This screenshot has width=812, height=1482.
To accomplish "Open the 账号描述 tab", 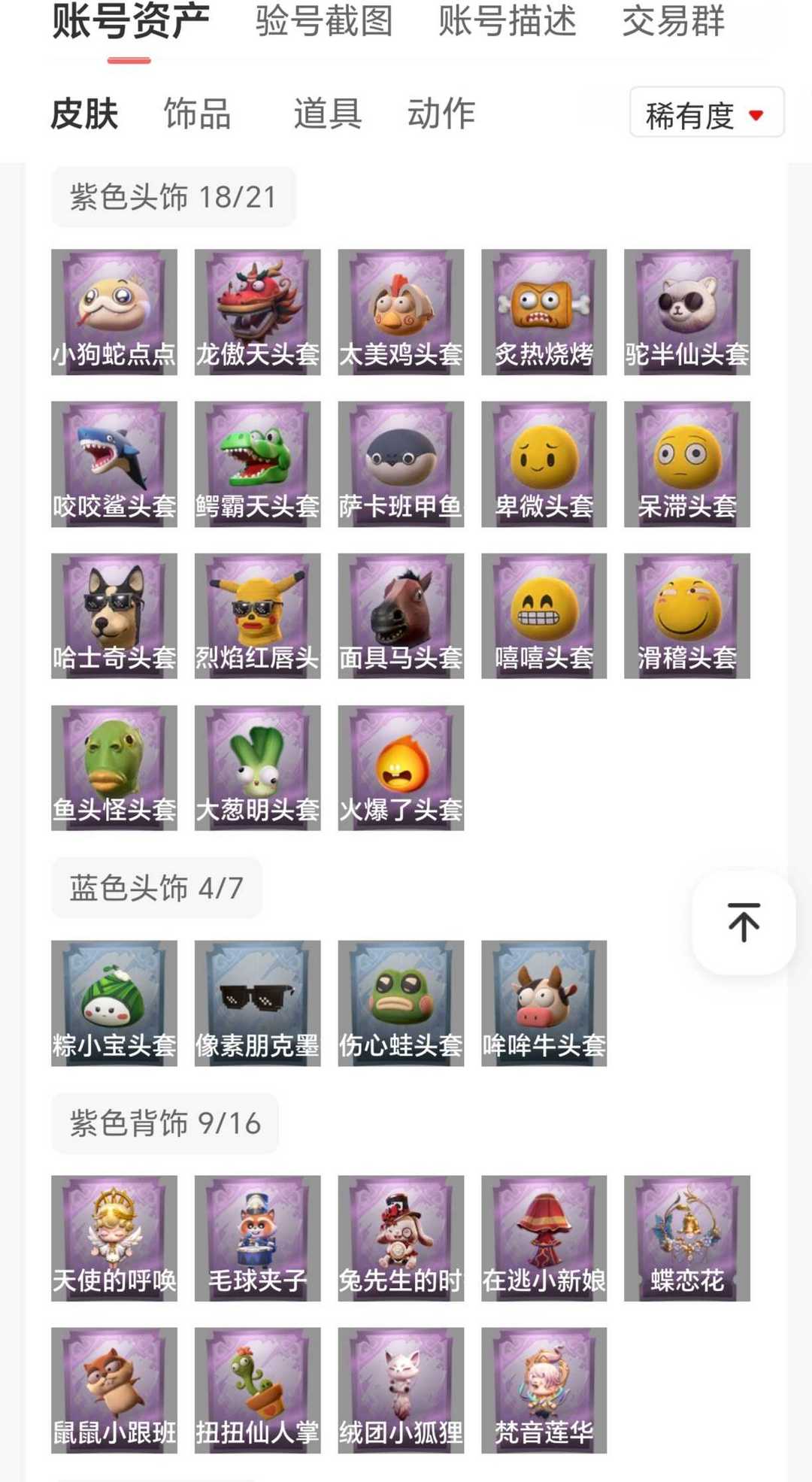I will point(507,21).
